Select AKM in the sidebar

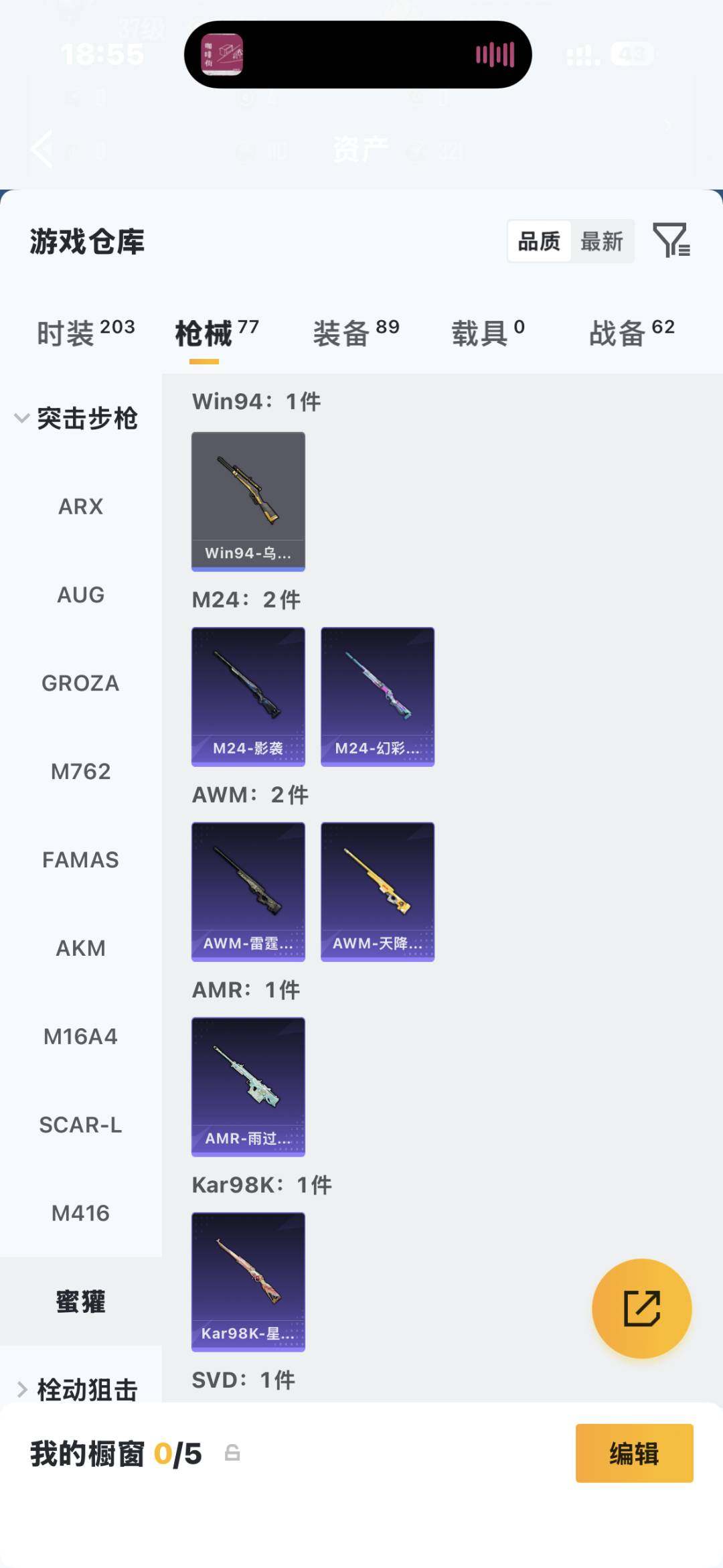(x=80, y=948)
